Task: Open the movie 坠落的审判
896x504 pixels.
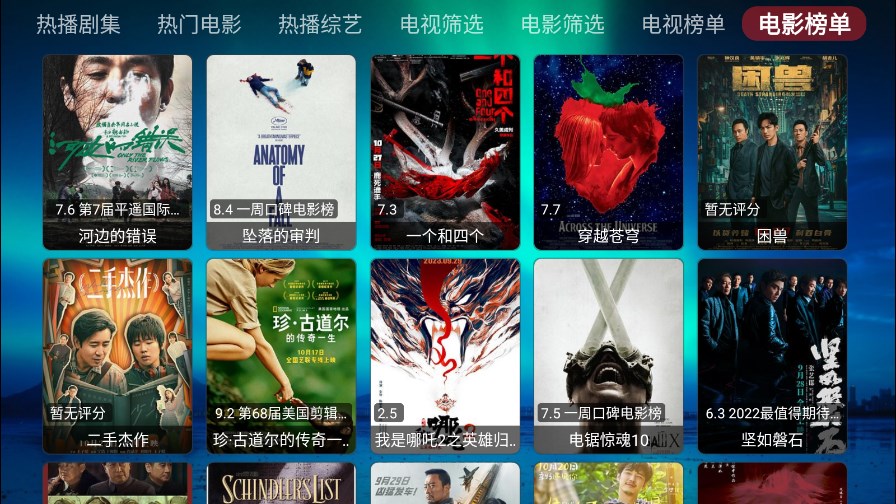Action: tap(281, 151)
